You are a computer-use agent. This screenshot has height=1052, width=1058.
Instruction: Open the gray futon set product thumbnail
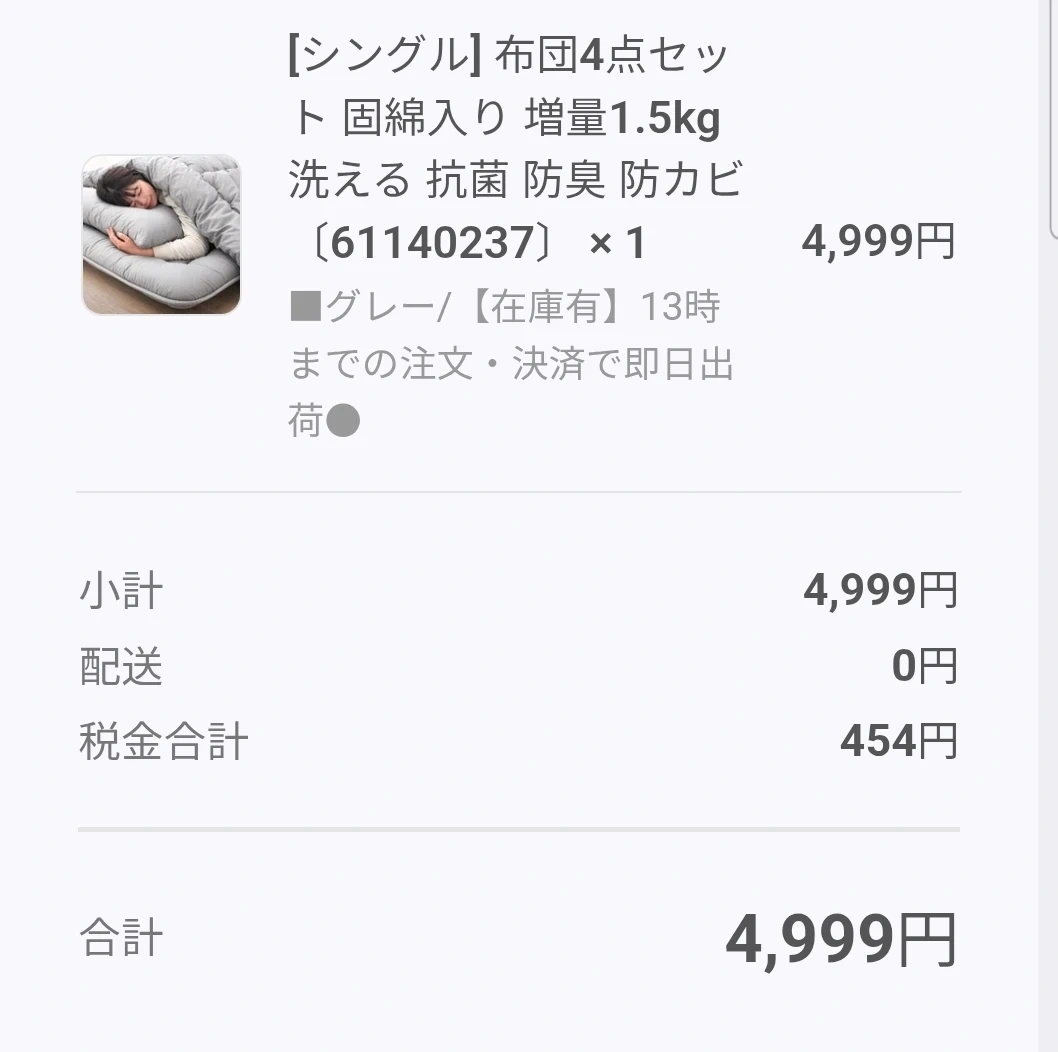(x=161, y=235)
